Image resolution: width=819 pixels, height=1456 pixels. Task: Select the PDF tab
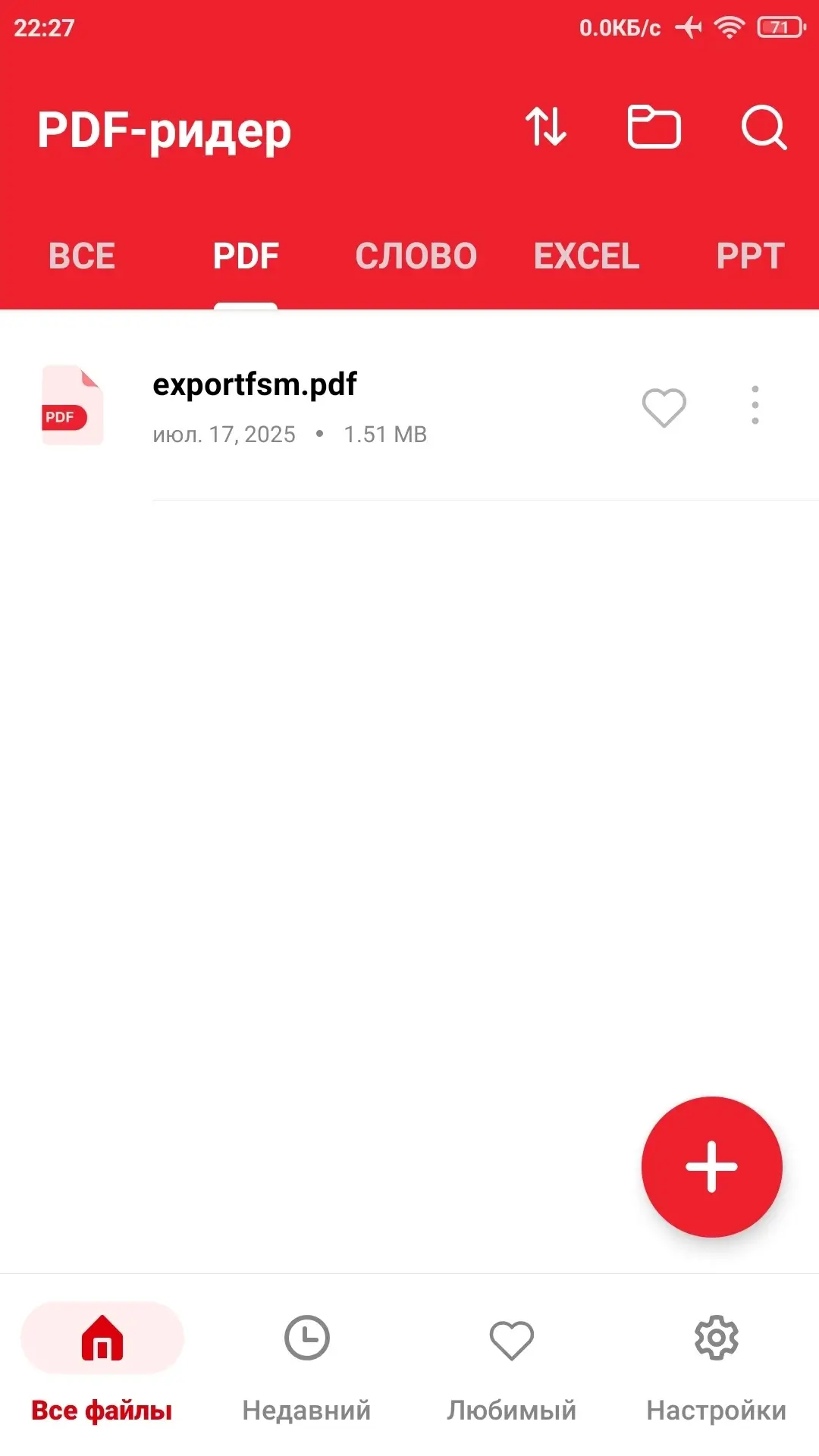[x=246, y=256]
